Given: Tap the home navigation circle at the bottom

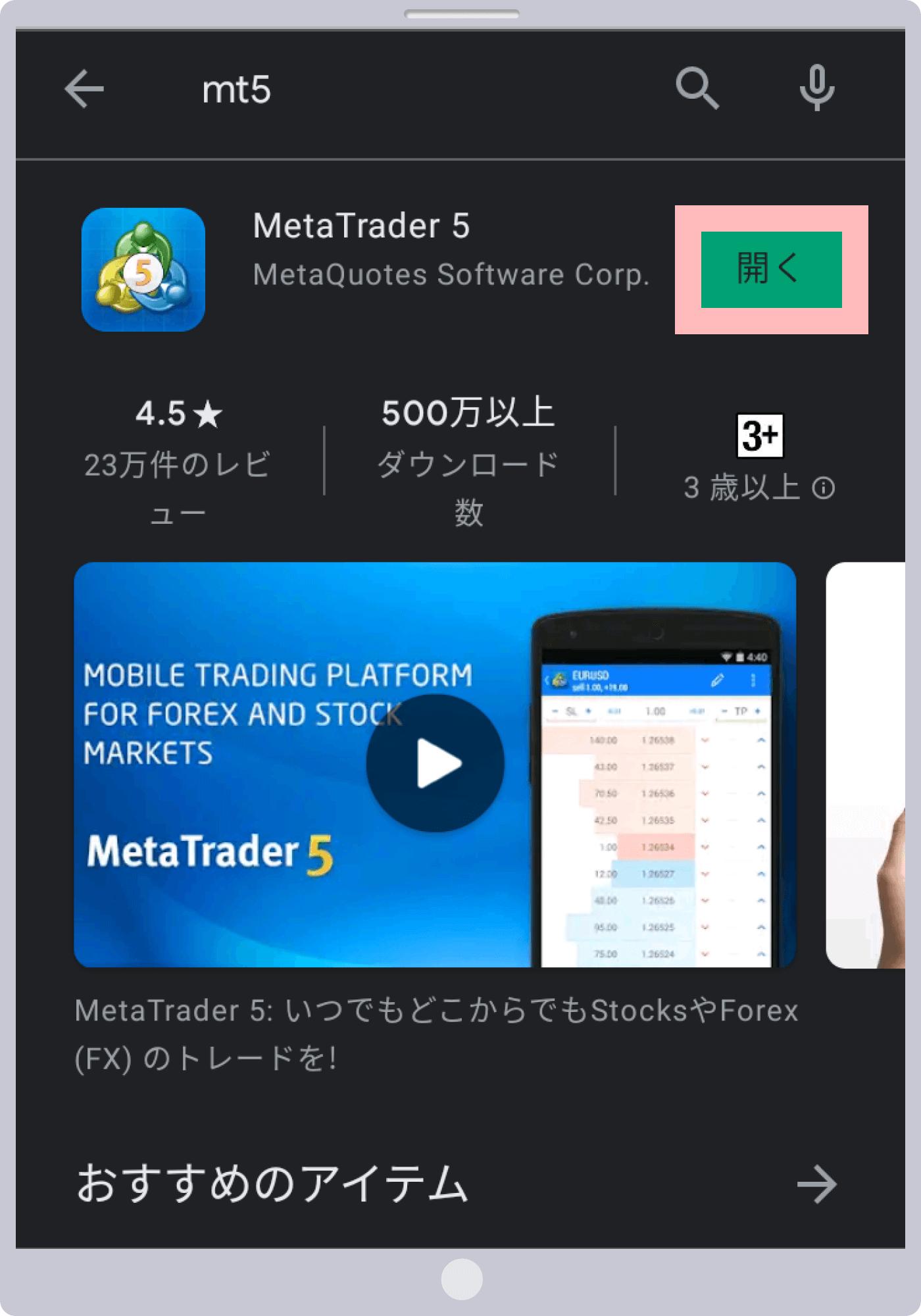Looking at the screenshot, I should tap(460, 1279).
